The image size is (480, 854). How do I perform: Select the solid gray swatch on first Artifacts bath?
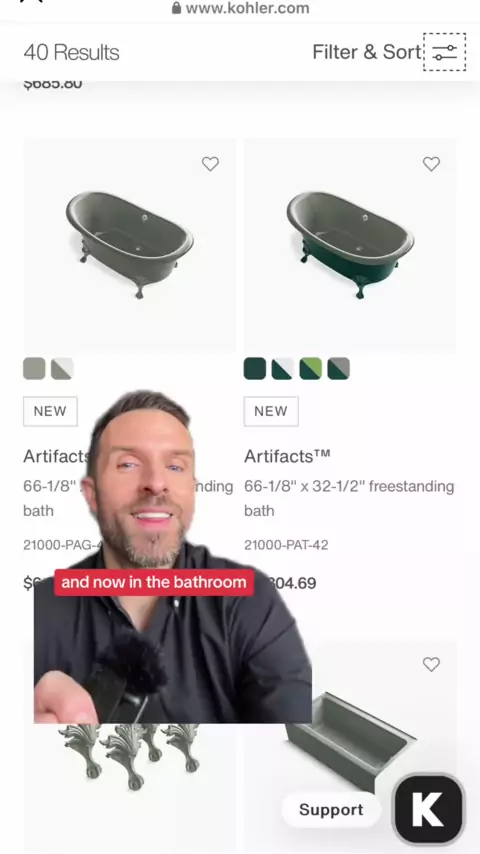(34, 369)
